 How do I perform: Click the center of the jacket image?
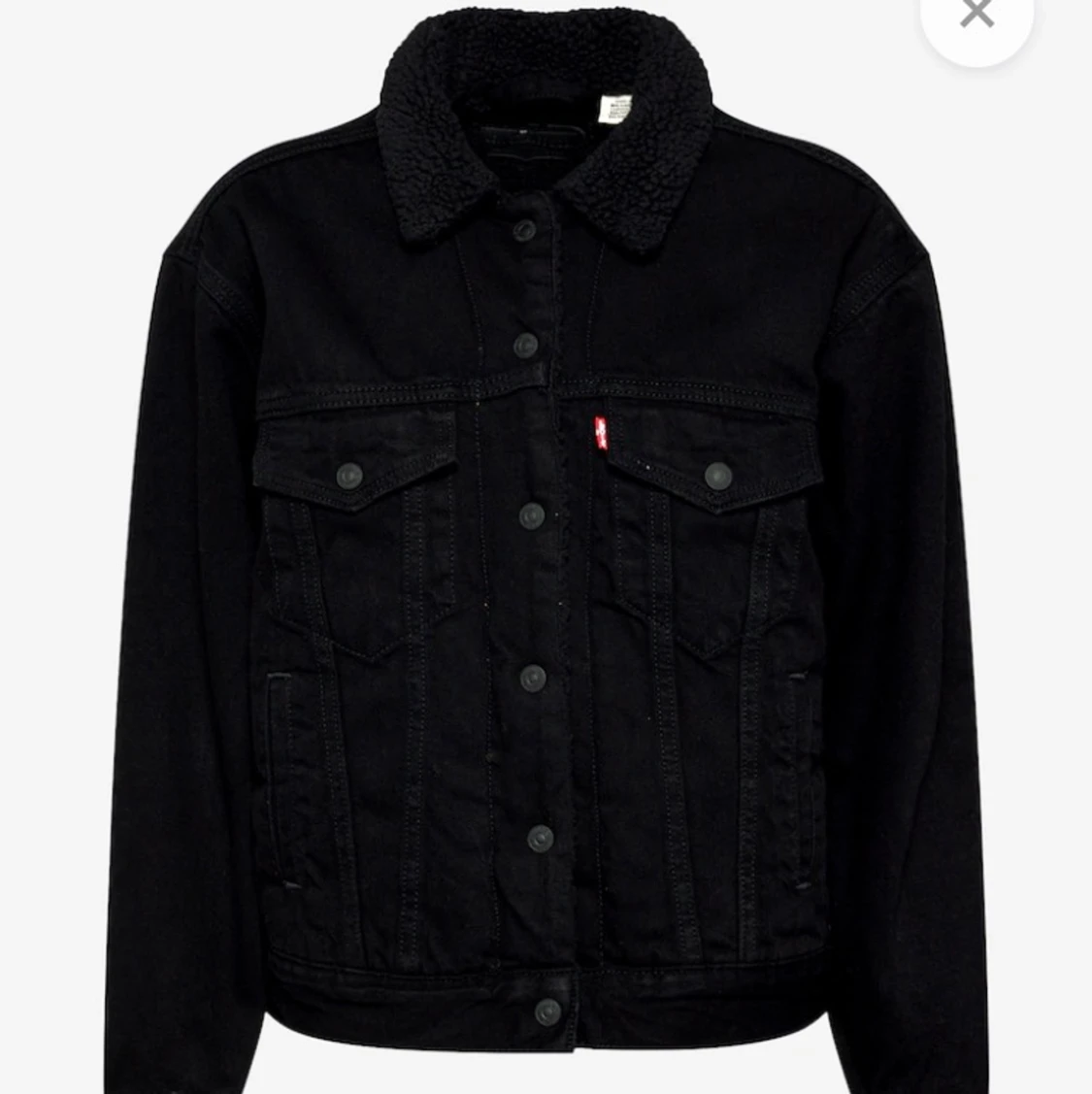tap(544, 544)
